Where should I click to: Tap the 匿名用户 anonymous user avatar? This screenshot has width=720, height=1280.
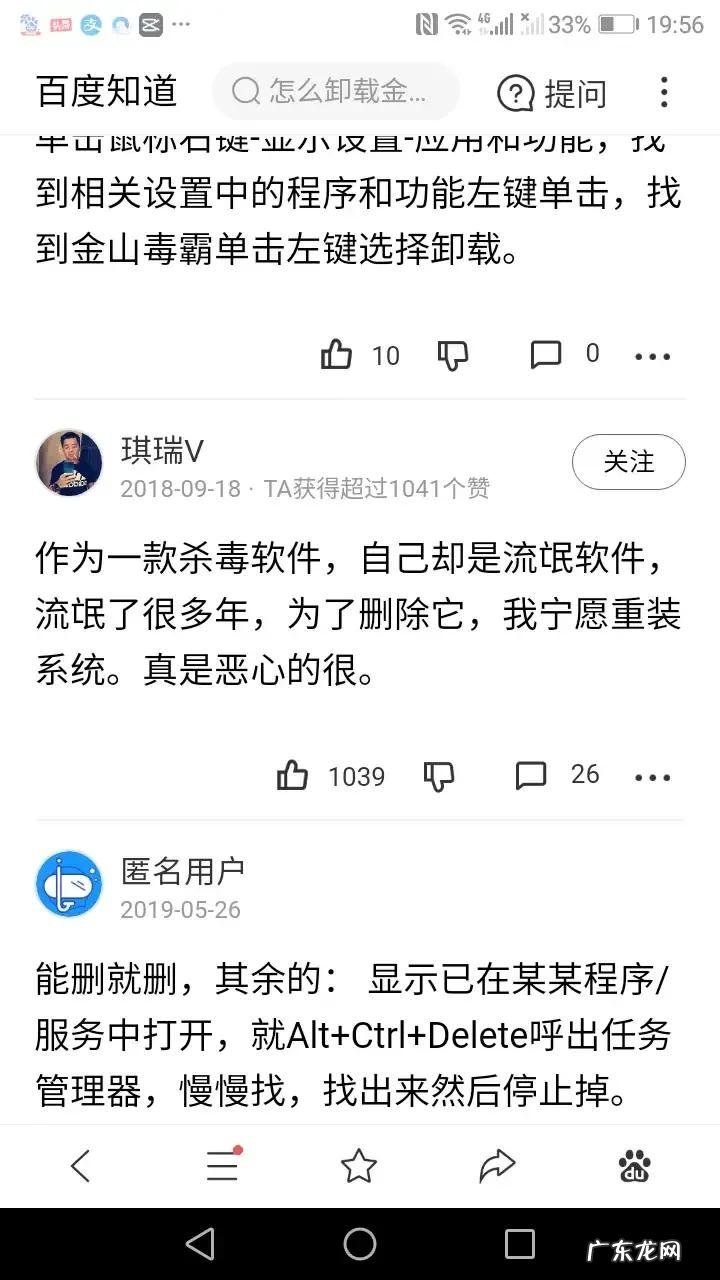(69, 883)
